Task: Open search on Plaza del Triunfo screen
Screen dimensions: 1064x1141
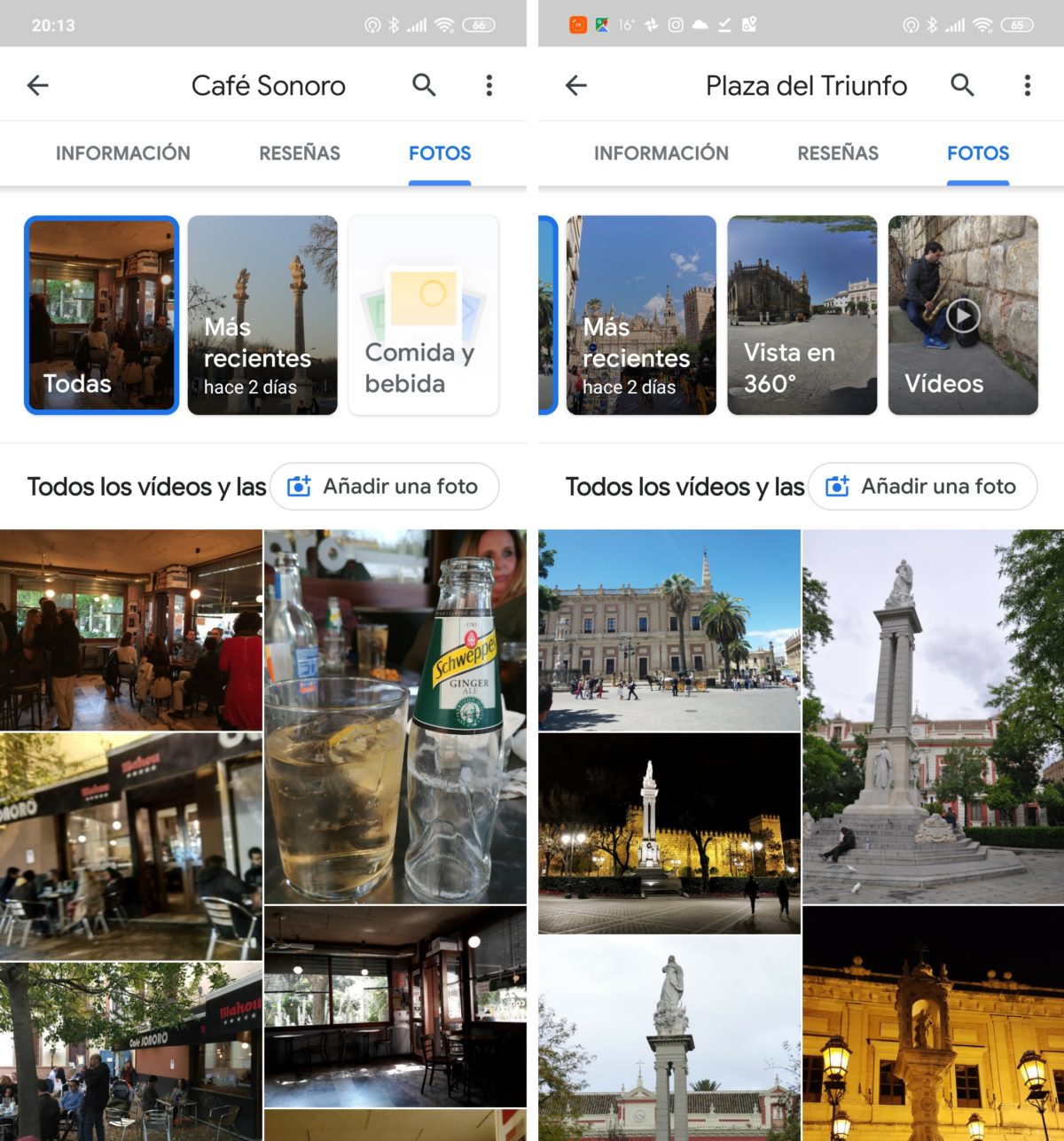Action: point(962,84)
